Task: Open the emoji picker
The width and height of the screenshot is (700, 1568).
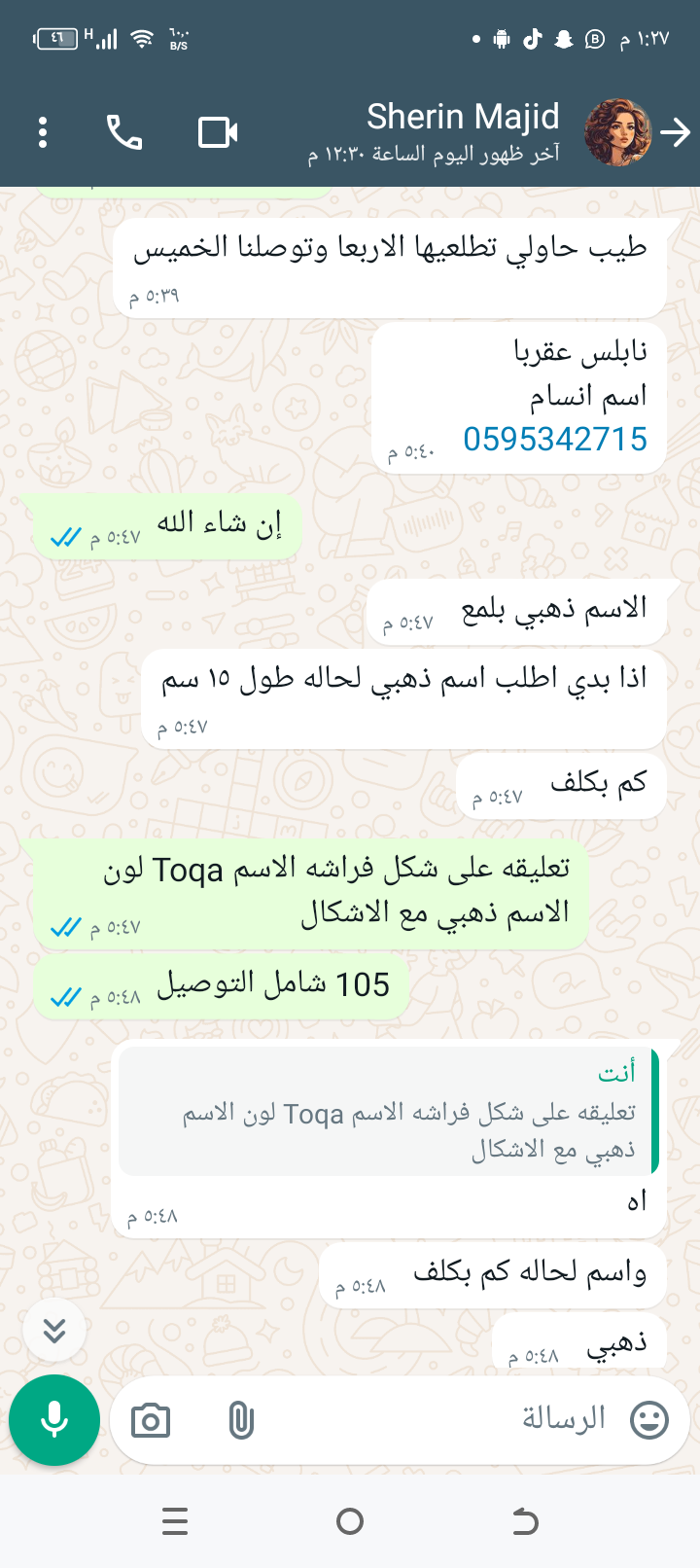Action: (649, 1420)
